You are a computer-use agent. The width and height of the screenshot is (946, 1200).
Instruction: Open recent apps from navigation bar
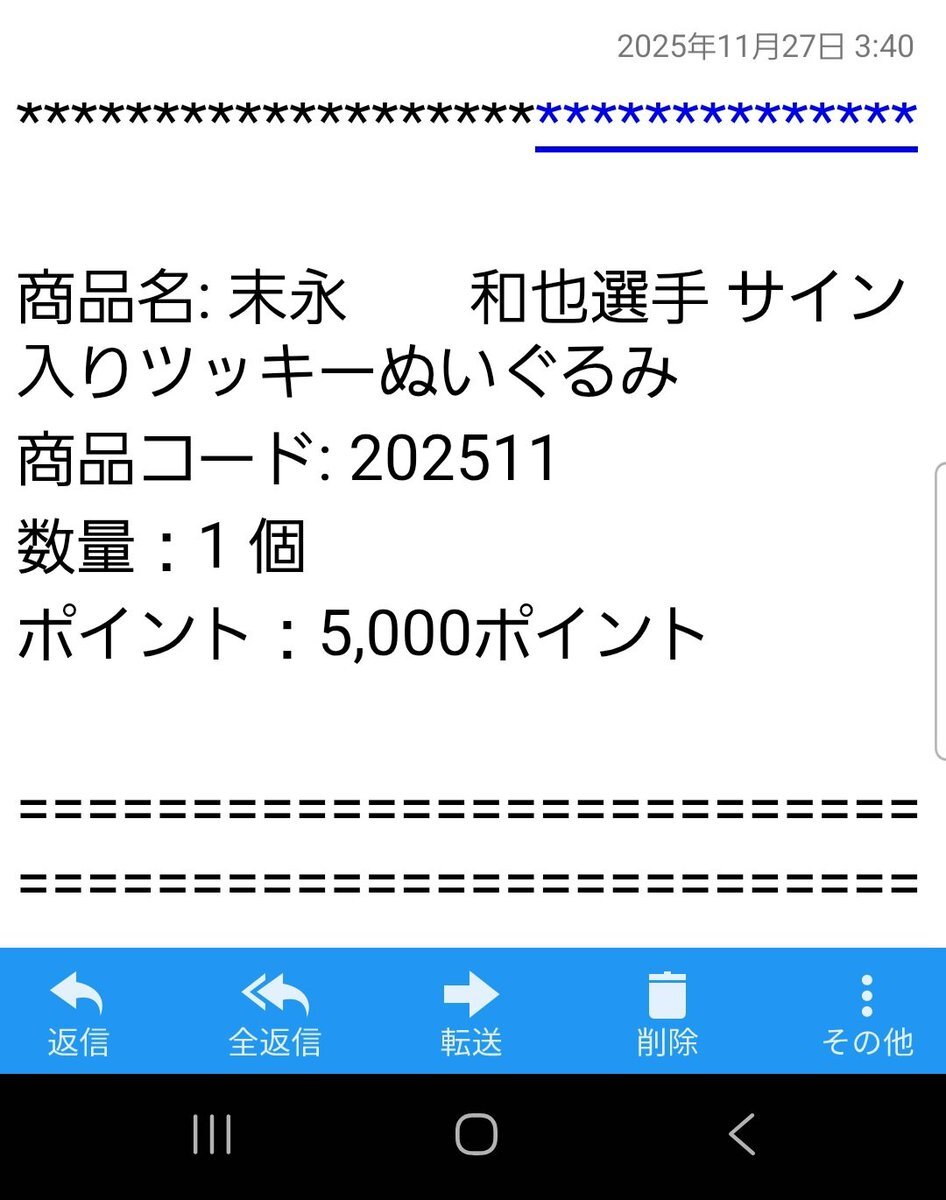tap(212, 1135)
